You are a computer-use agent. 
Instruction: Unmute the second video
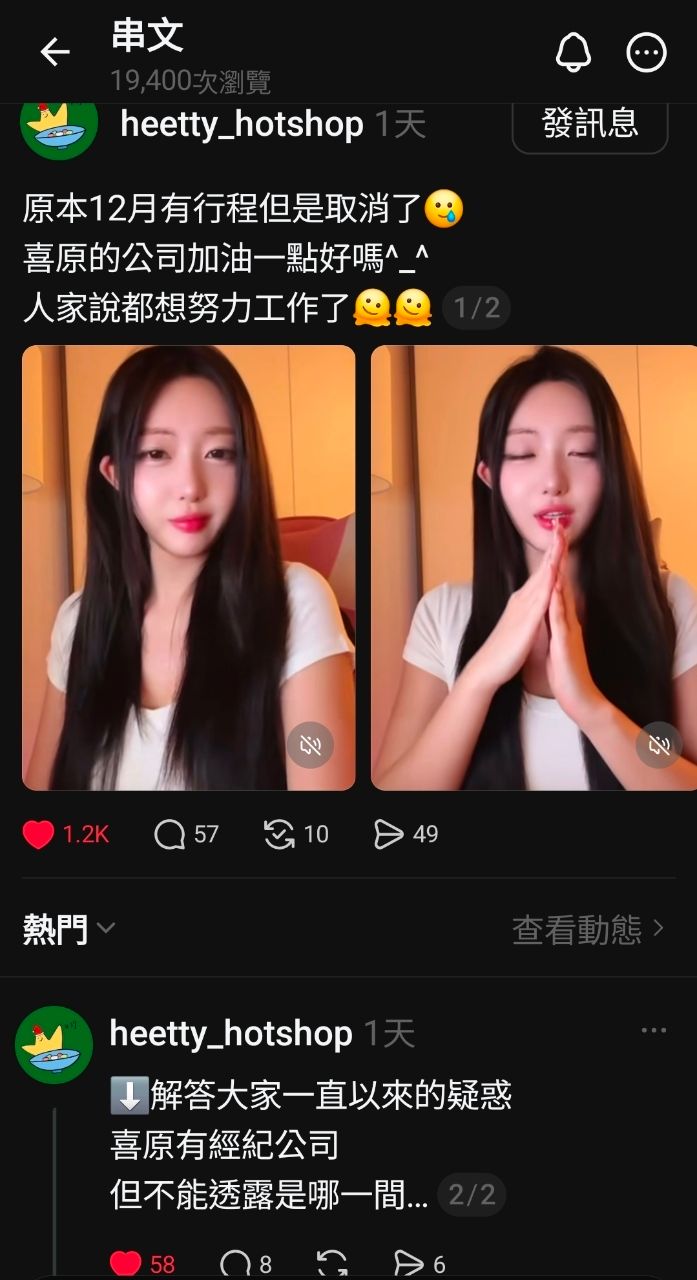pos(659,746)
